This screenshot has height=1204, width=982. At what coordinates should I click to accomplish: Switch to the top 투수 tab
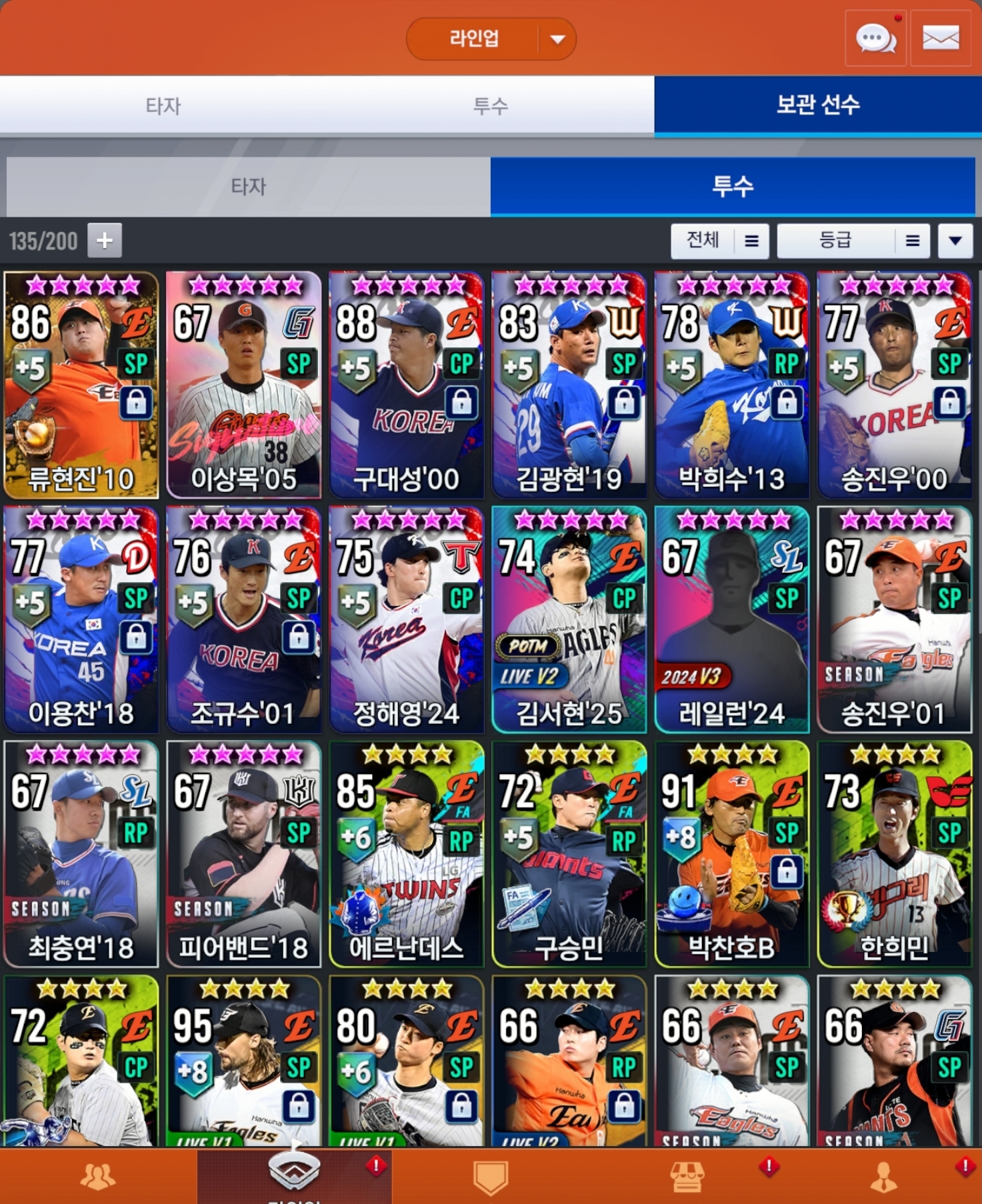tap(490, 105)
